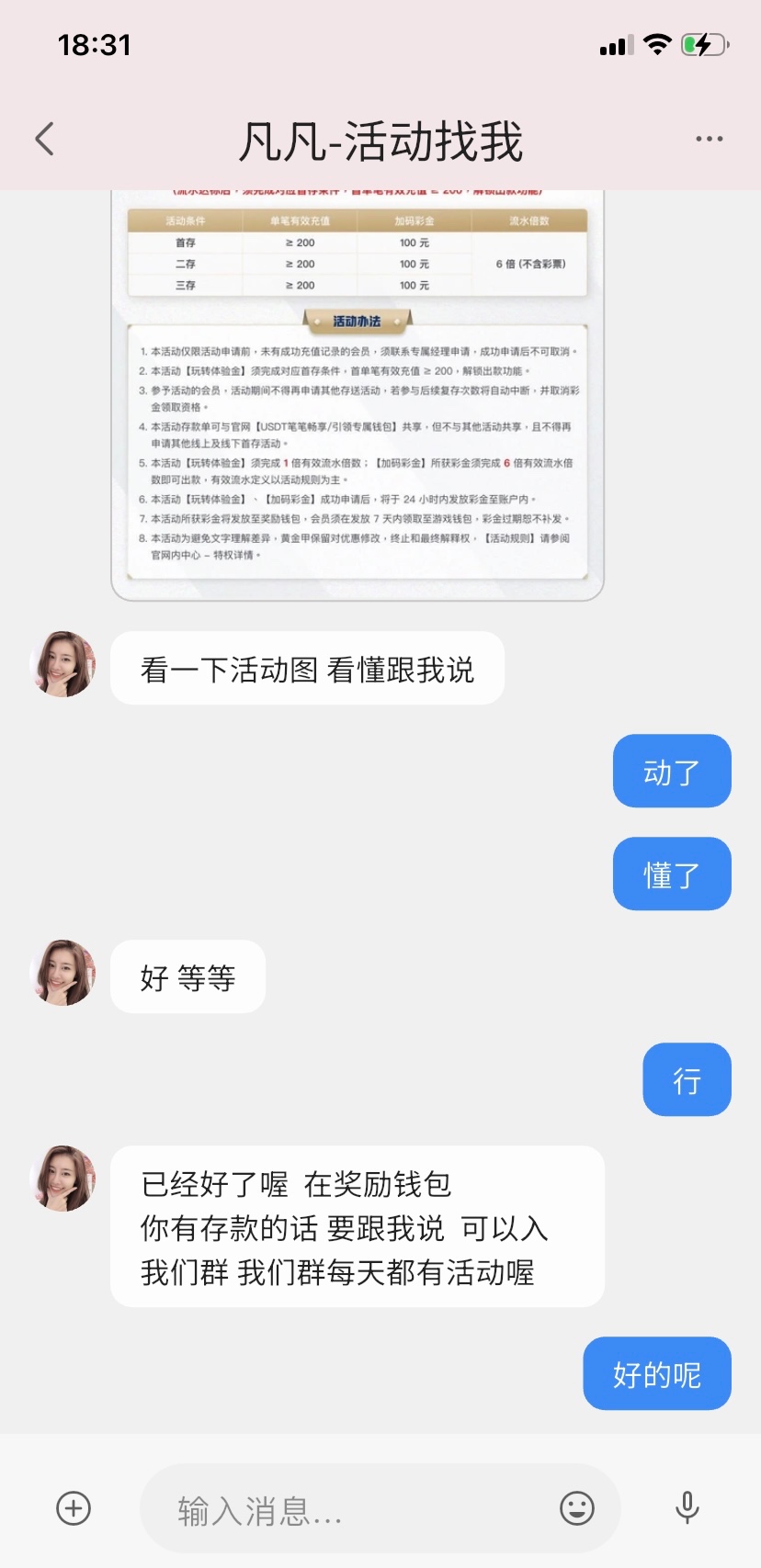Tap the microphone voice input icon
The width and height of the screenshot is (761, 1568).
(x=687, y=1508)
